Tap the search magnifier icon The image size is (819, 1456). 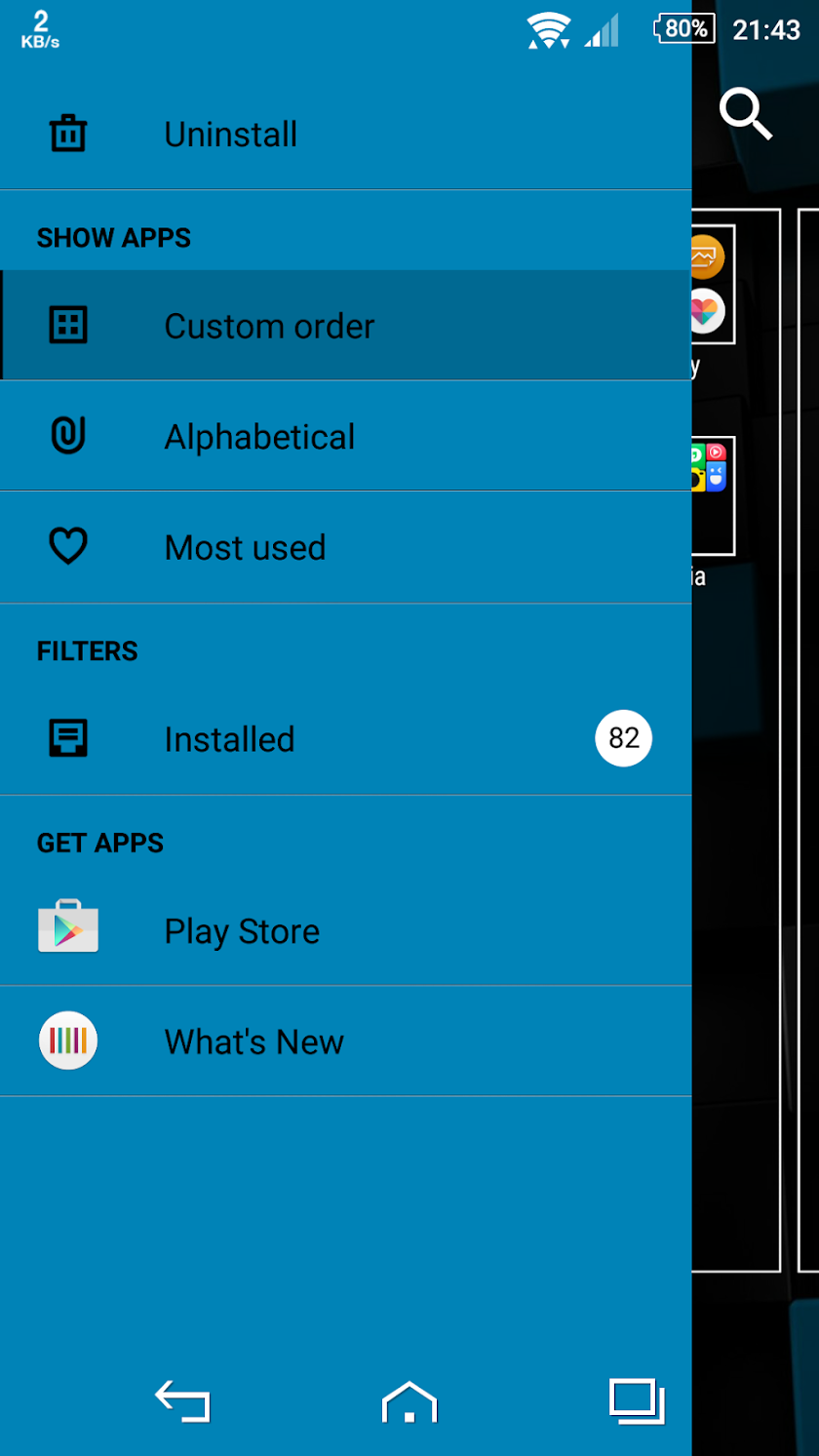746,115
